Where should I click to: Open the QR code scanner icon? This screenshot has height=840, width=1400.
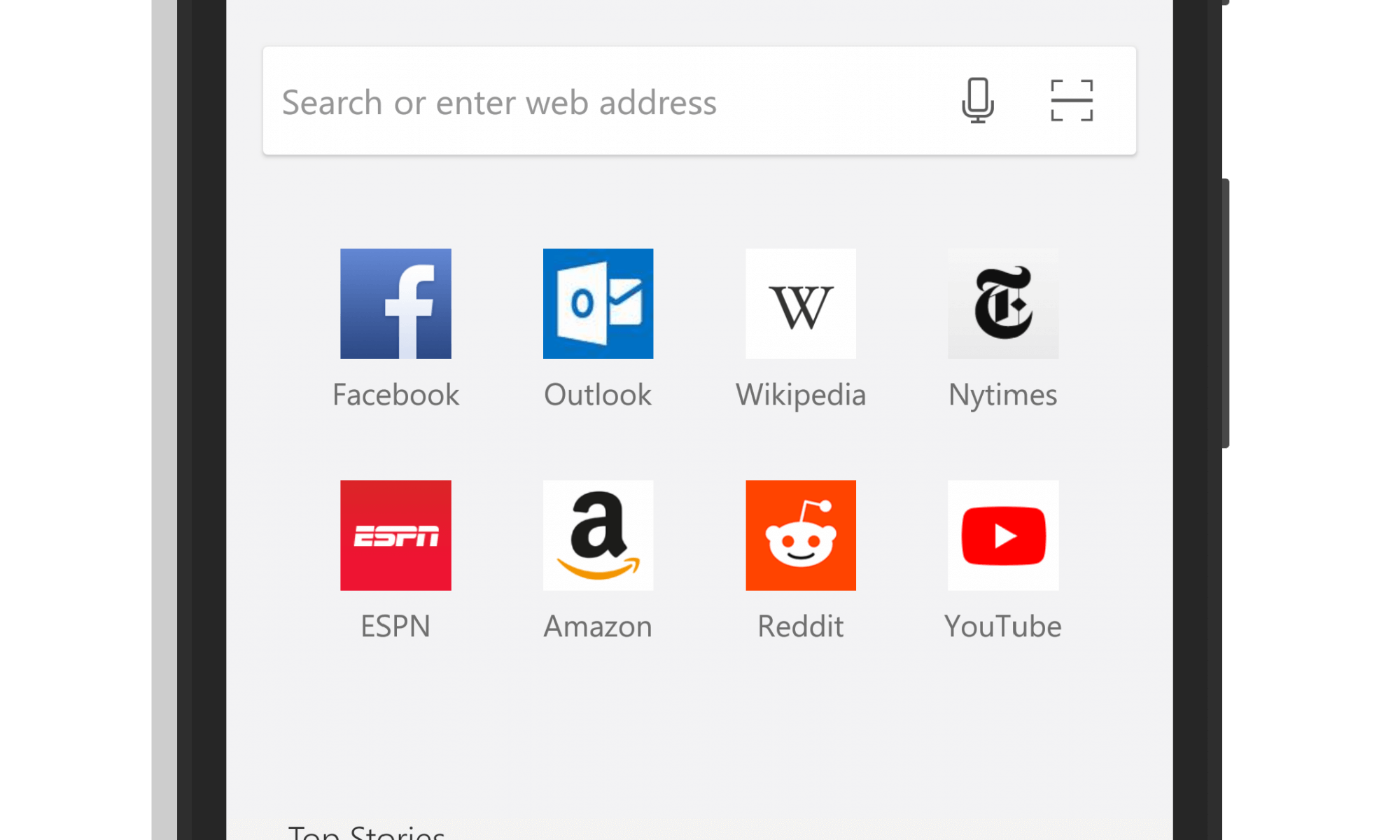[1071, 101]
